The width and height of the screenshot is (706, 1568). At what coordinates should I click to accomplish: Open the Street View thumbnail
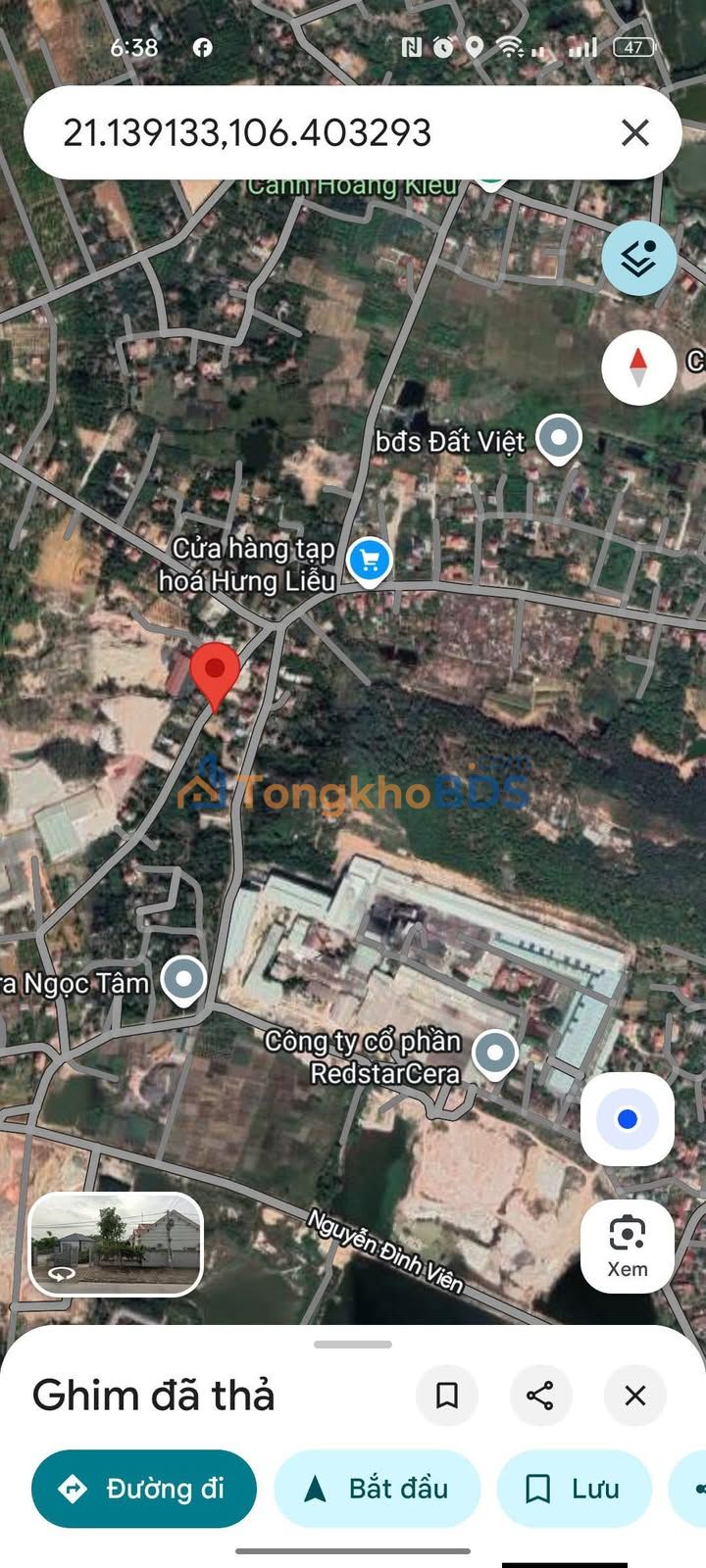click(116, 1244)
